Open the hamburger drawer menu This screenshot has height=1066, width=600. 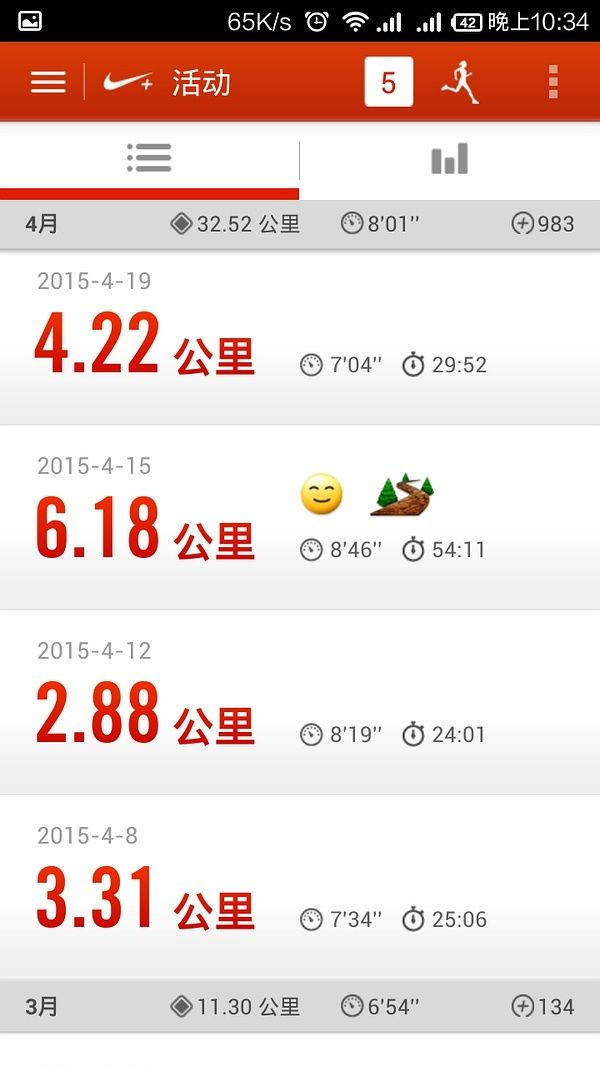click(48, 82)
